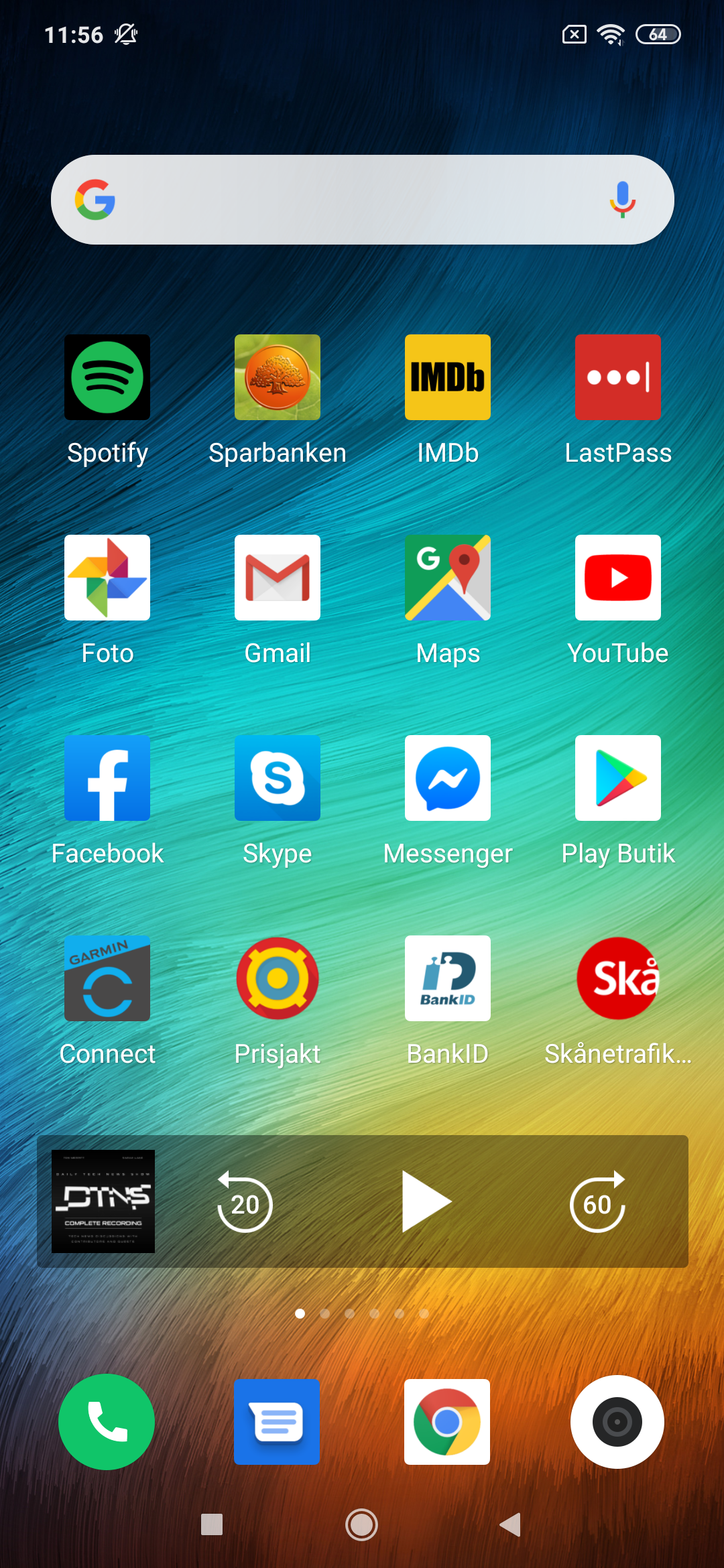Open the Phone dialer in the dock
The height and width of the screenshot is (1568, 724).
pyautogui.click(x=107, y=1422)
